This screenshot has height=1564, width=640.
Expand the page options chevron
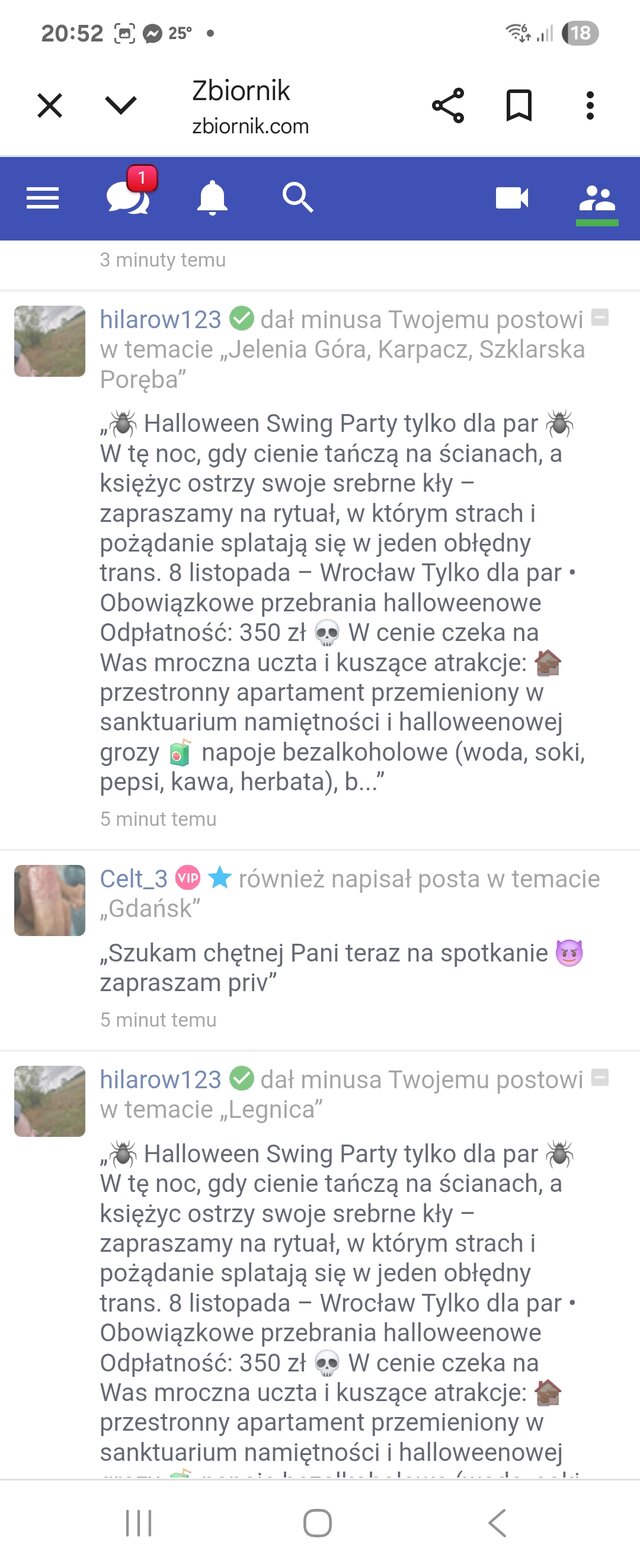(x=121, y=105)
